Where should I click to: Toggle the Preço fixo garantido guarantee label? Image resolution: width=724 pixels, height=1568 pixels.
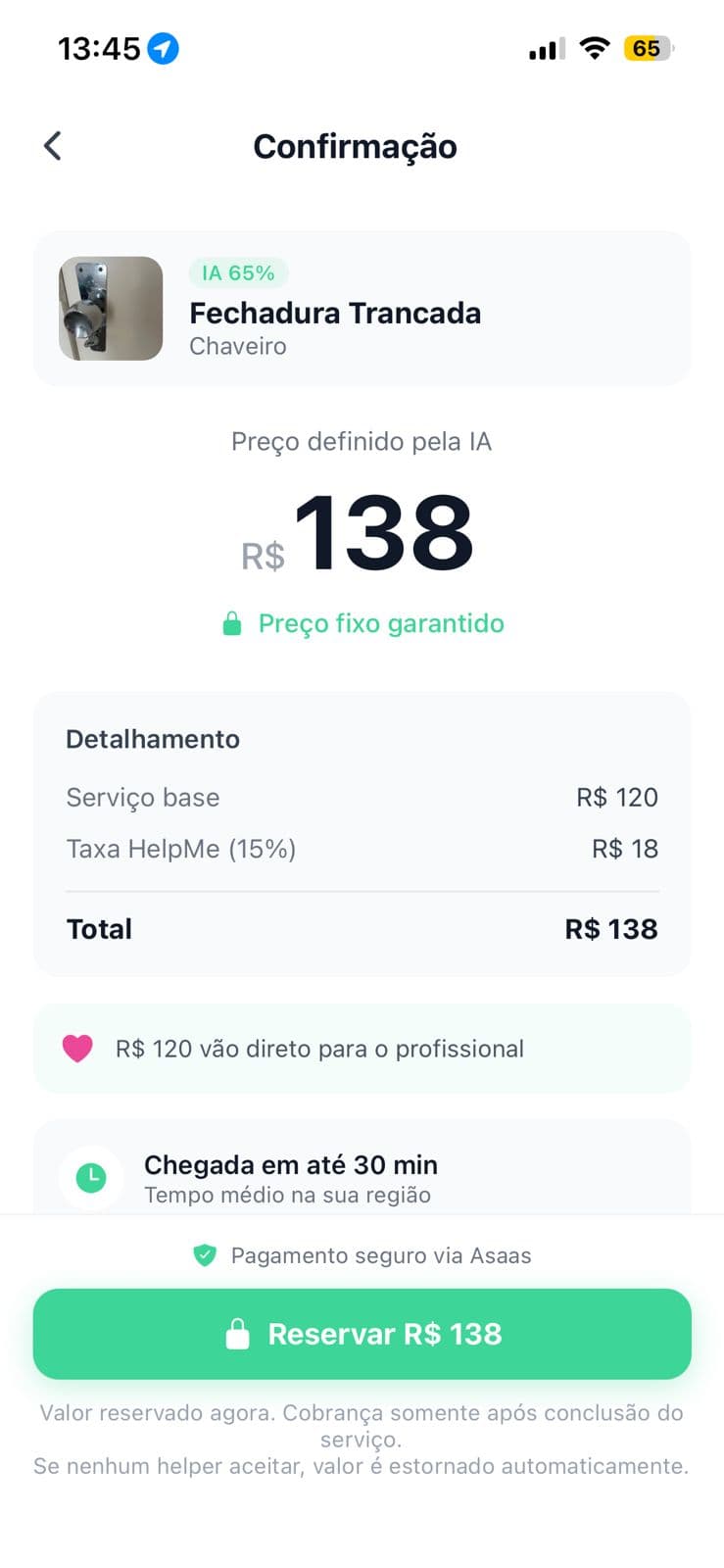click(x=380, y=623)
